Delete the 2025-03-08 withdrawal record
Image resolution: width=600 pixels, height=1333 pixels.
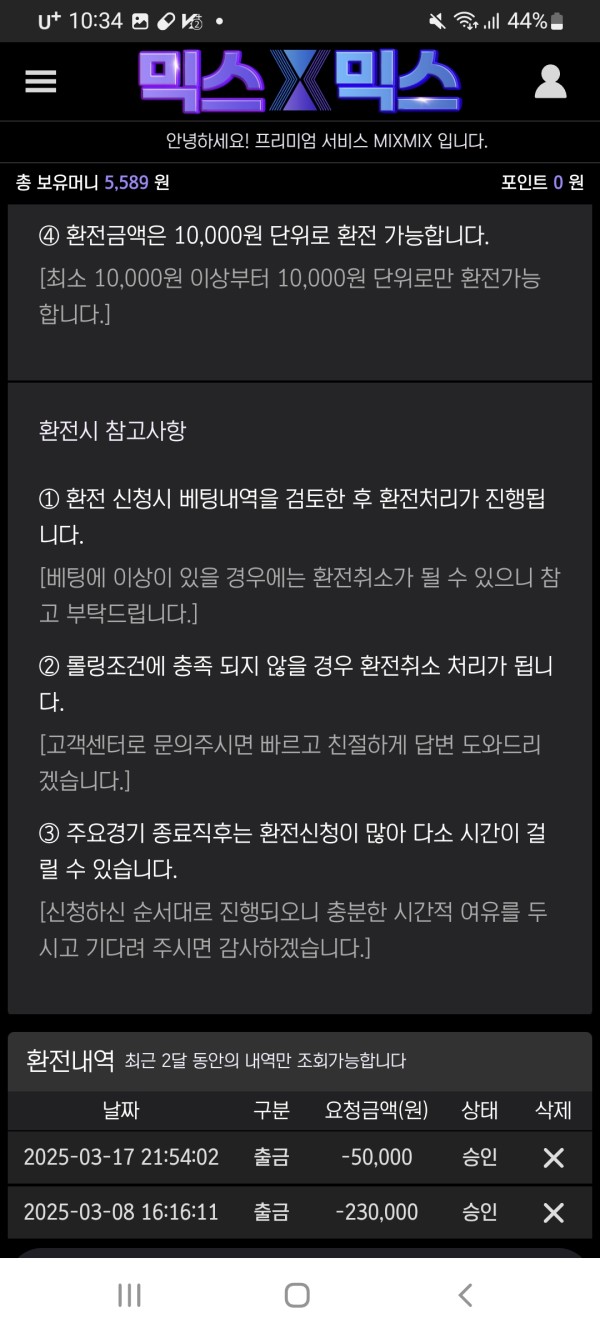[x=553, y=1213]
